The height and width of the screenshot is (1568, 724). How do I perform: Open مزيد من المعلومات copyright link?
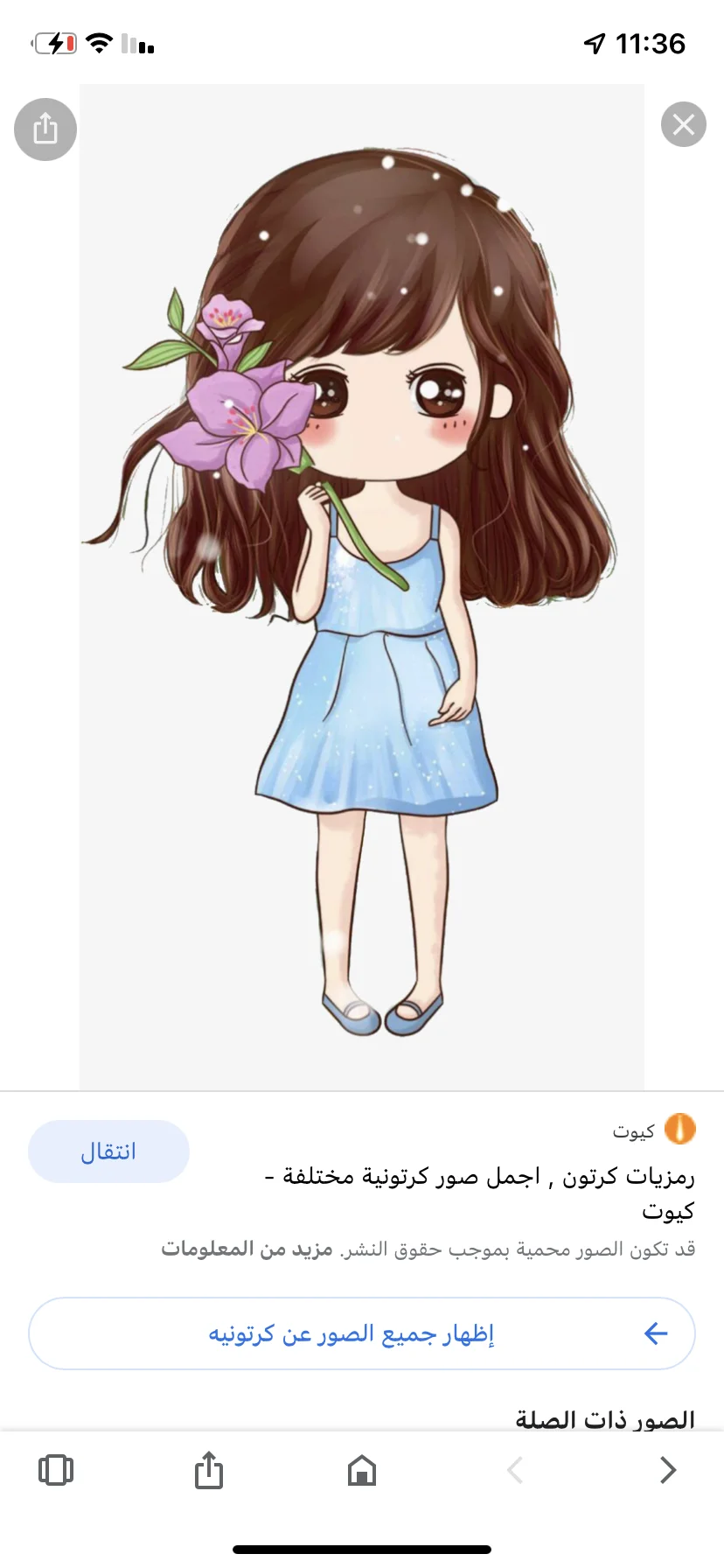tap(247, 1249)
